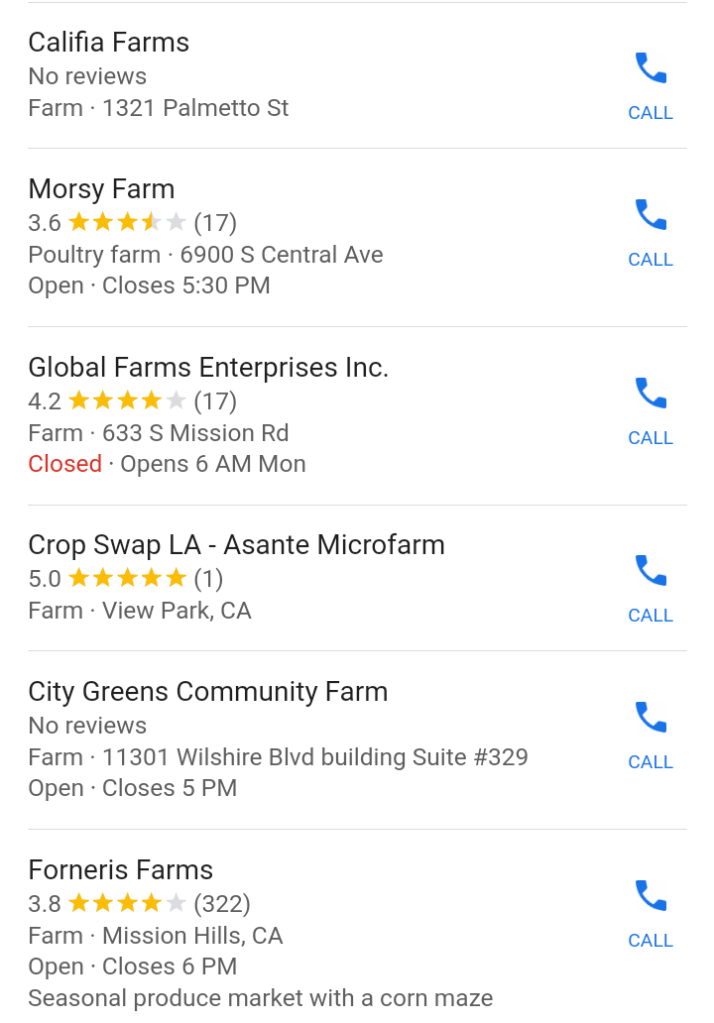Screen dimensions: 714x1023
Task: Call Global Farms Enterprises Inc.
Action: pos(650,409)
